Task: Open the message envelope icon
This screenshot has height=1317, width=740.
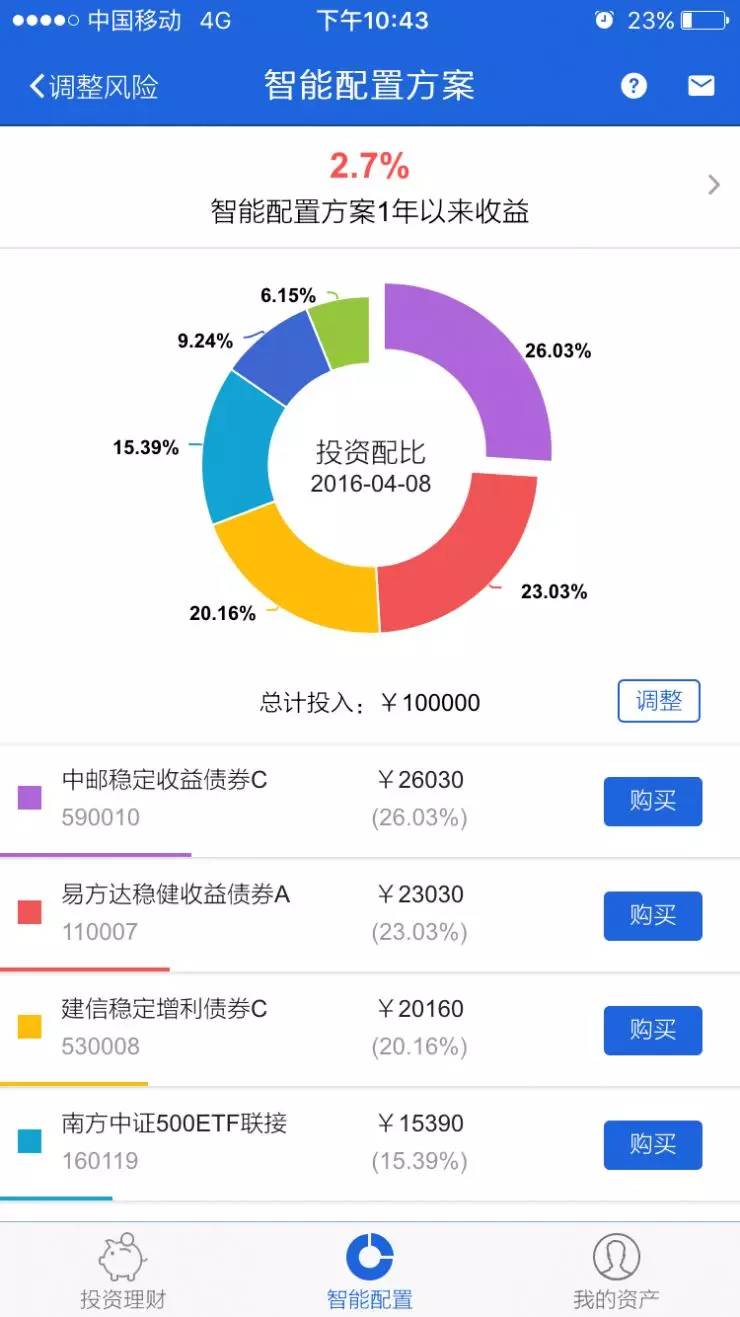Action: (x=704, y=85)
